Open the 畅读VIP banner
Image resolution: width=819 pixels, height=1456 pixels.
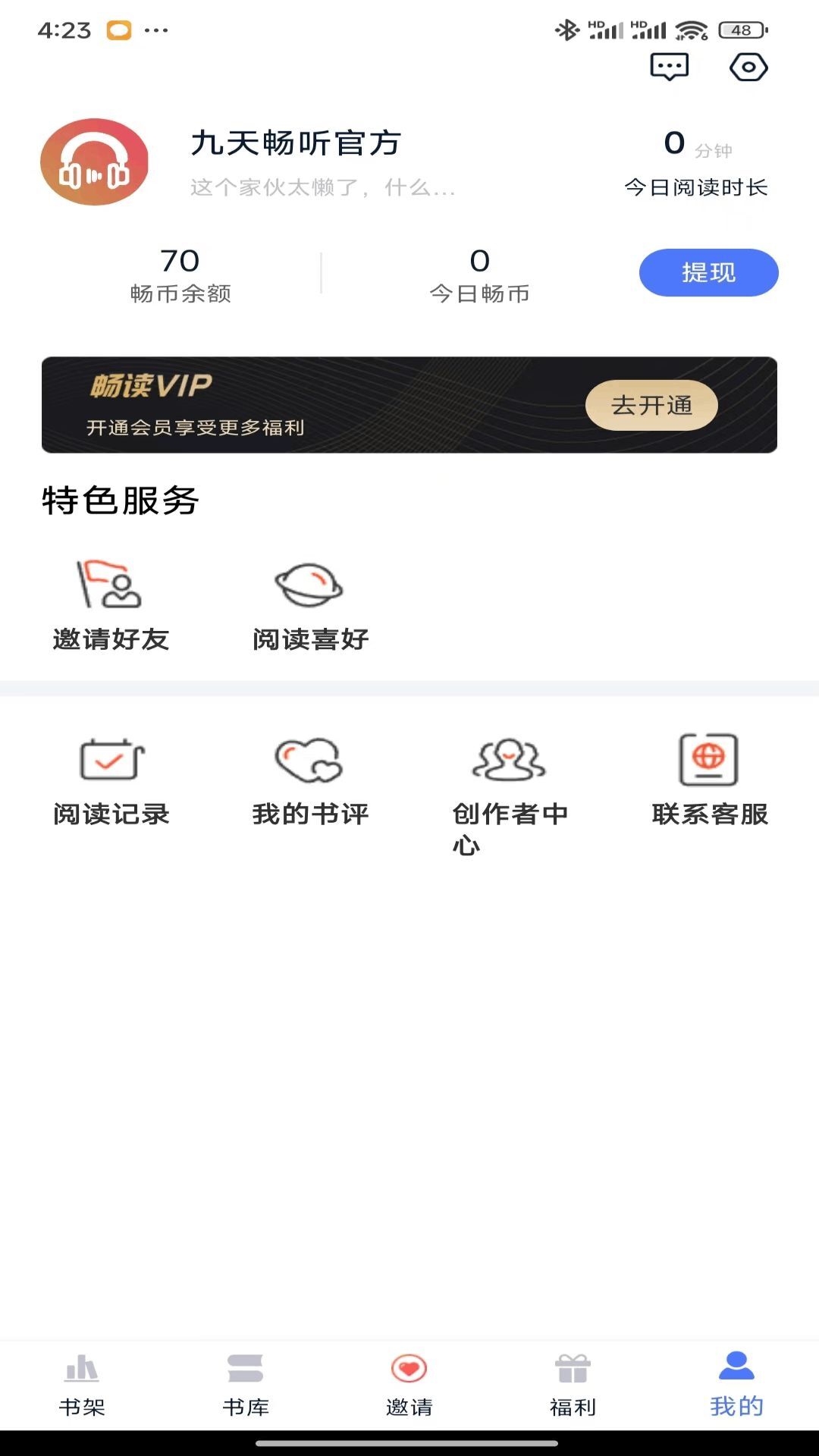[x=303, y=403]
